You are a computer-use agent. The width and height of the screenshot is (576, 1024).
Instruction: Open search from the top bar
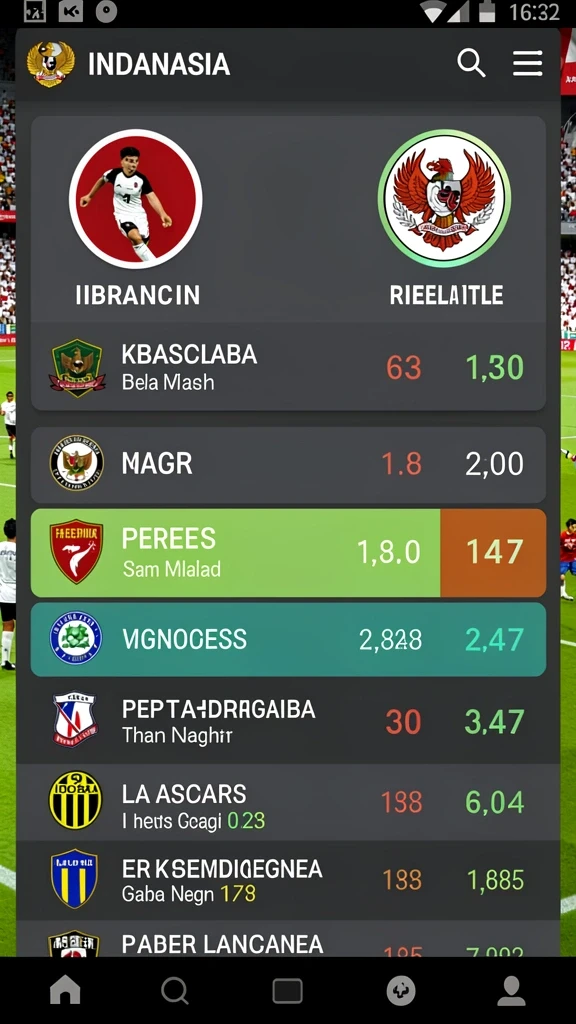471,63
